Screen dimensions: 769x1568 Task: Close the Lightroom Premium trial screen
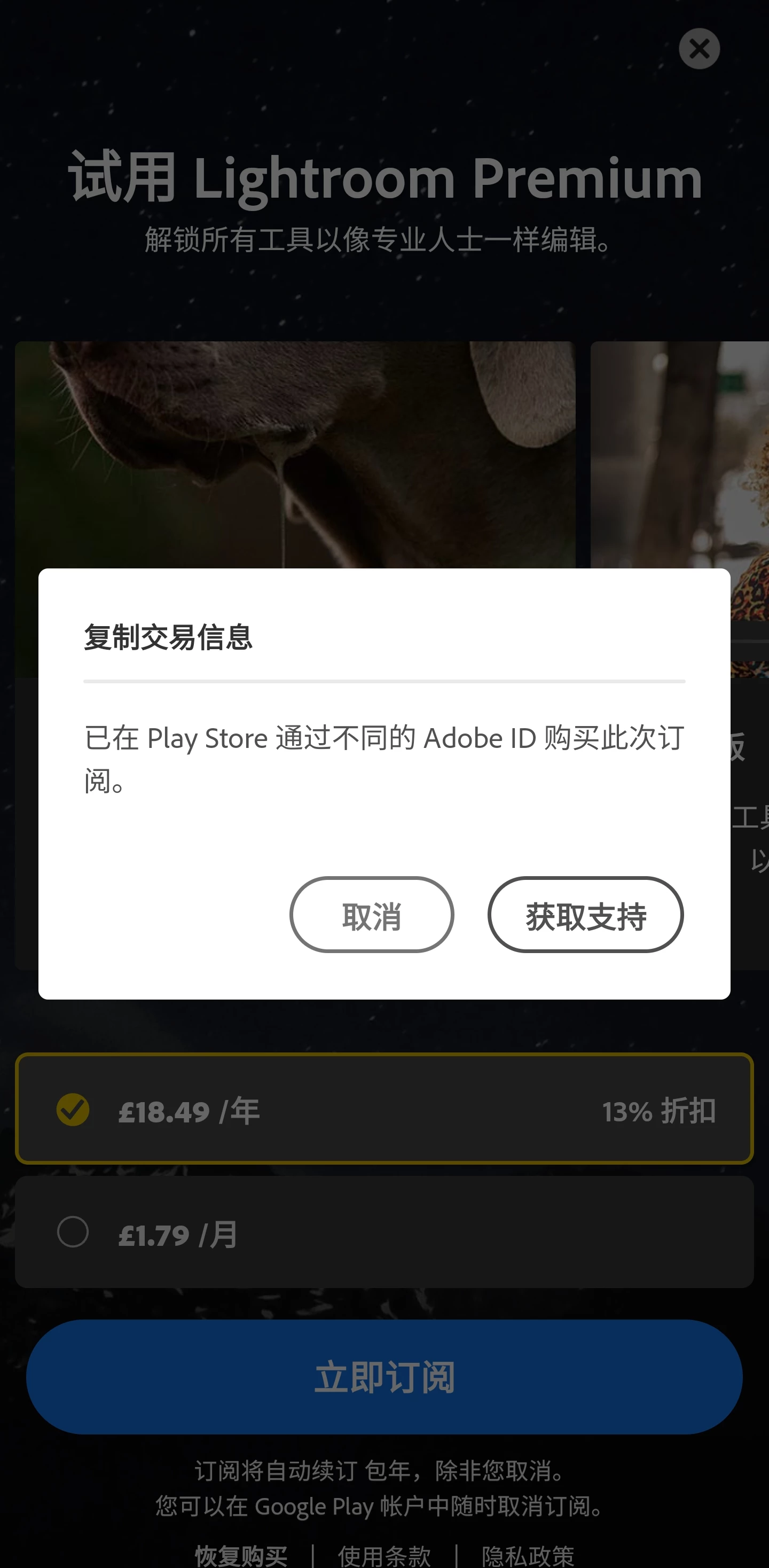(x=699, y=49)
